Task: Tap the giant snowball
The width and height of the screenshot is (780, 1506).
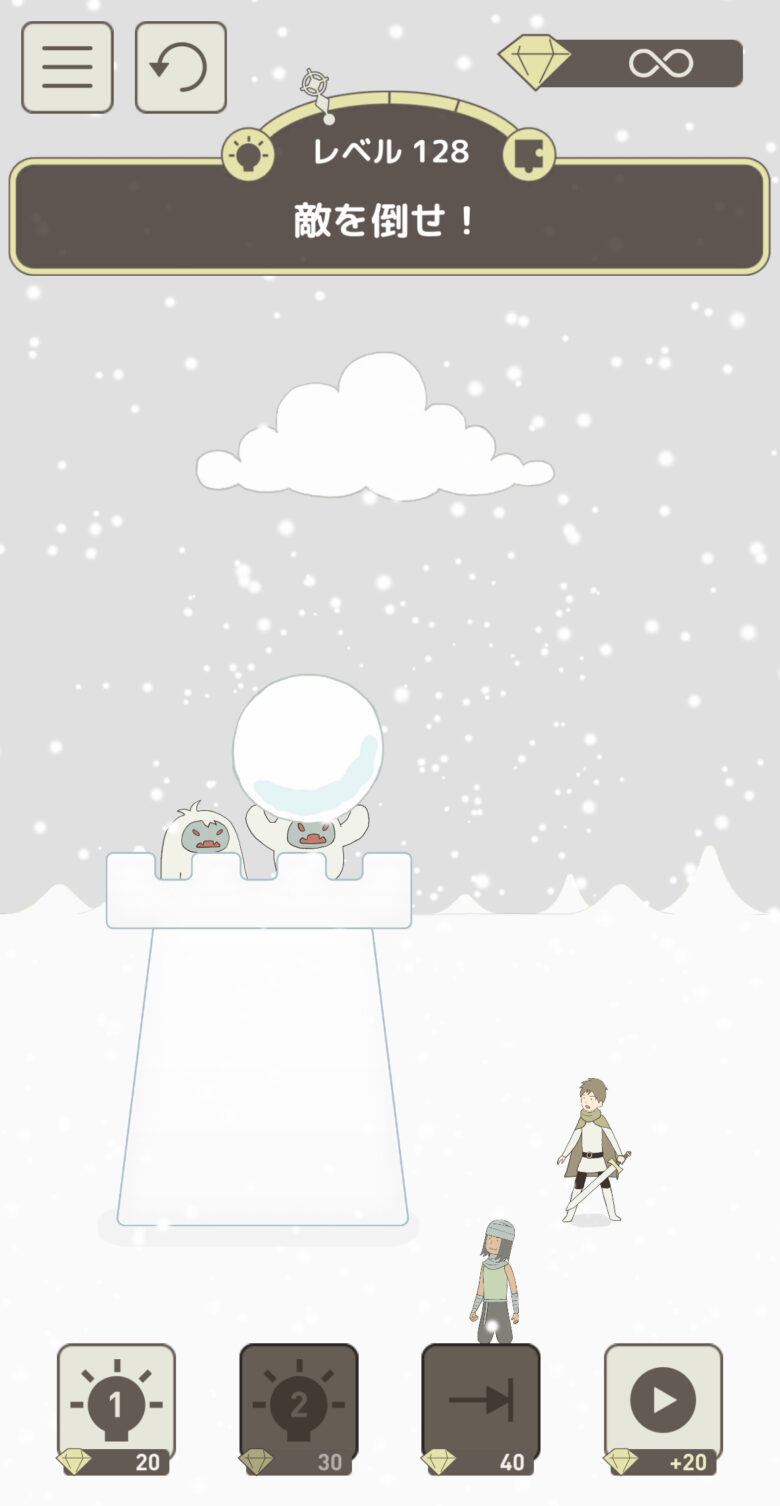Action: click(x=308, y=747)
